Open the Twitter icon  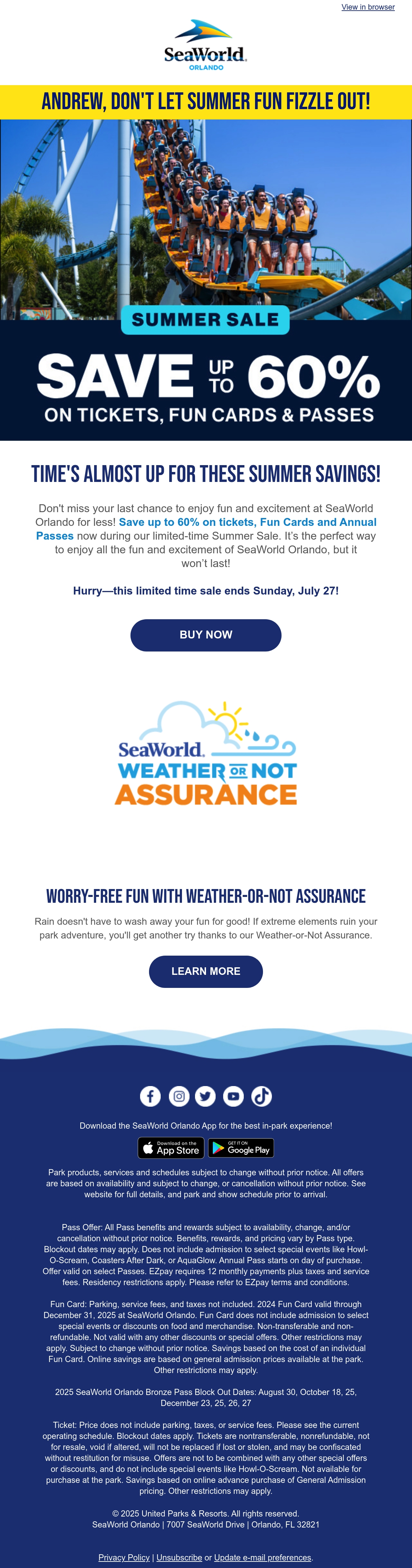(x=205, y=1096)
